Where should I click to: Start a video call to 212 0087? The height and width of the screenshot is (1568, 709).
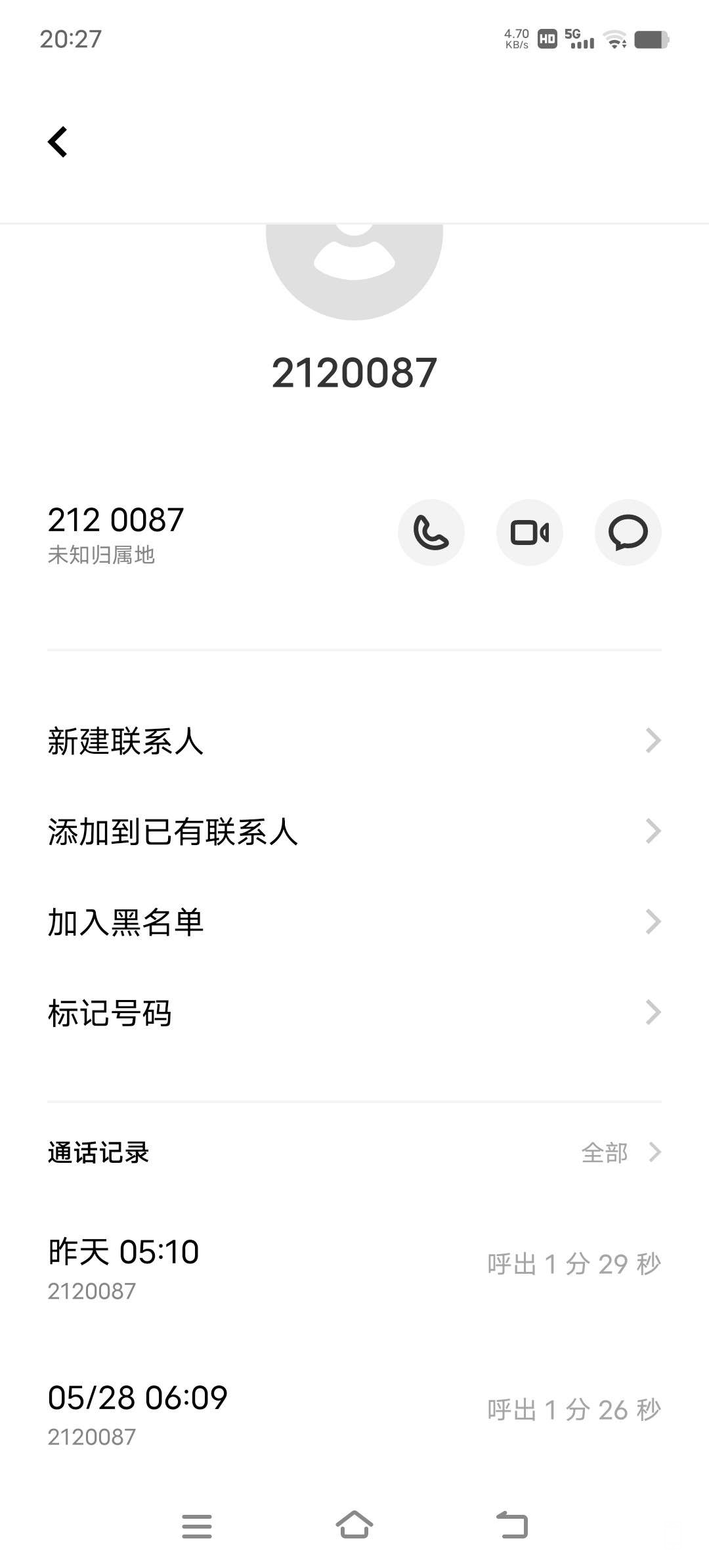pyautogui.click(x=529, y=533)
